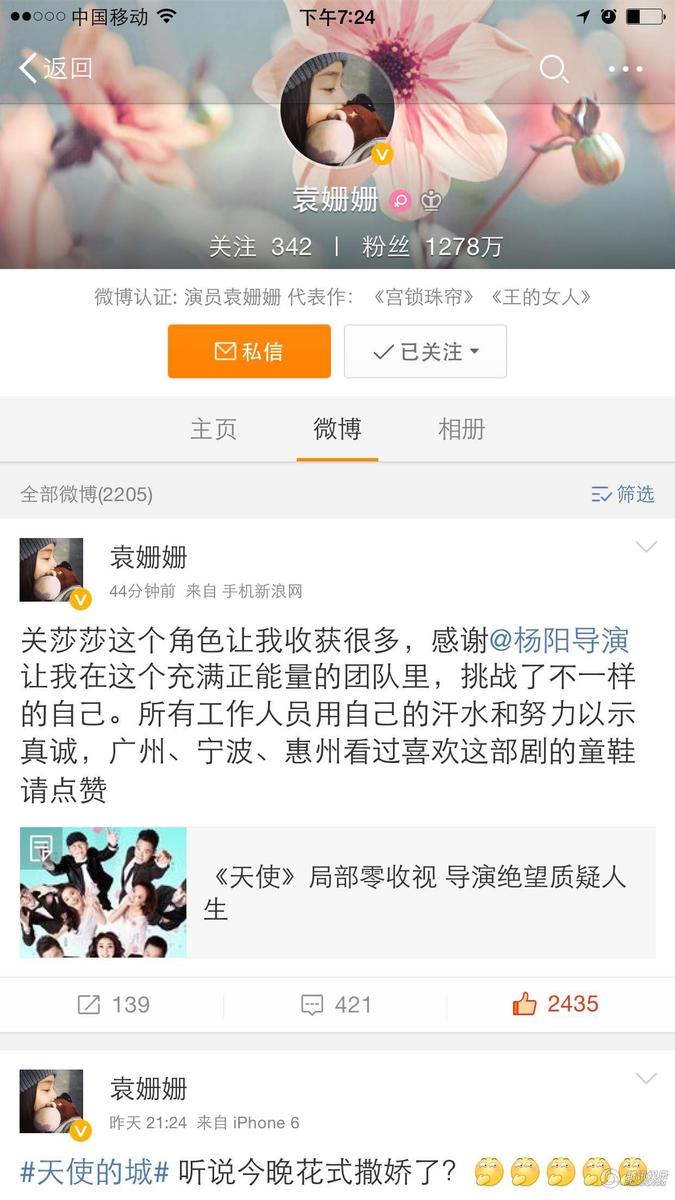The height and width of the screenshot is (1200, 675).
Task: Repost the post with 139 reposts
Action: tap(113, 1005)
